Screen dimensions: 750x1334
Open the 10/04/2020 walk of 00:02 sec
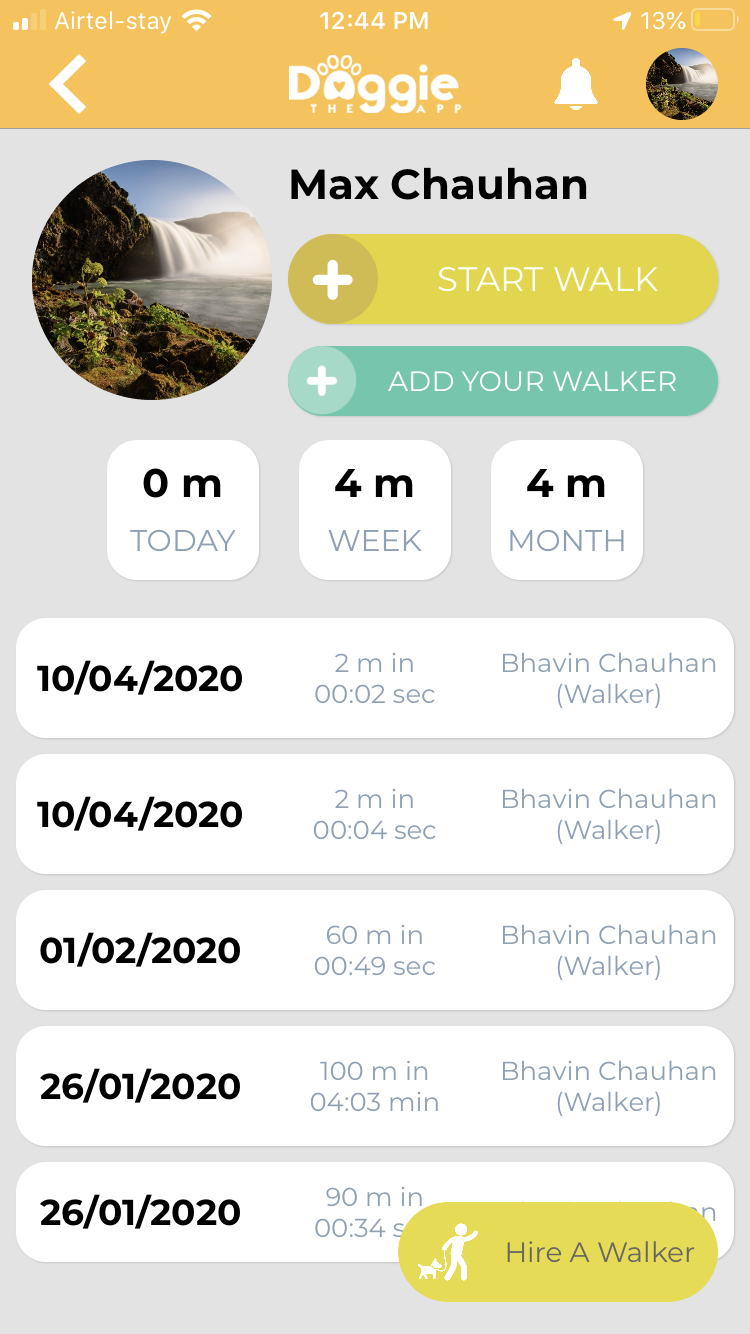coord(375,678)
